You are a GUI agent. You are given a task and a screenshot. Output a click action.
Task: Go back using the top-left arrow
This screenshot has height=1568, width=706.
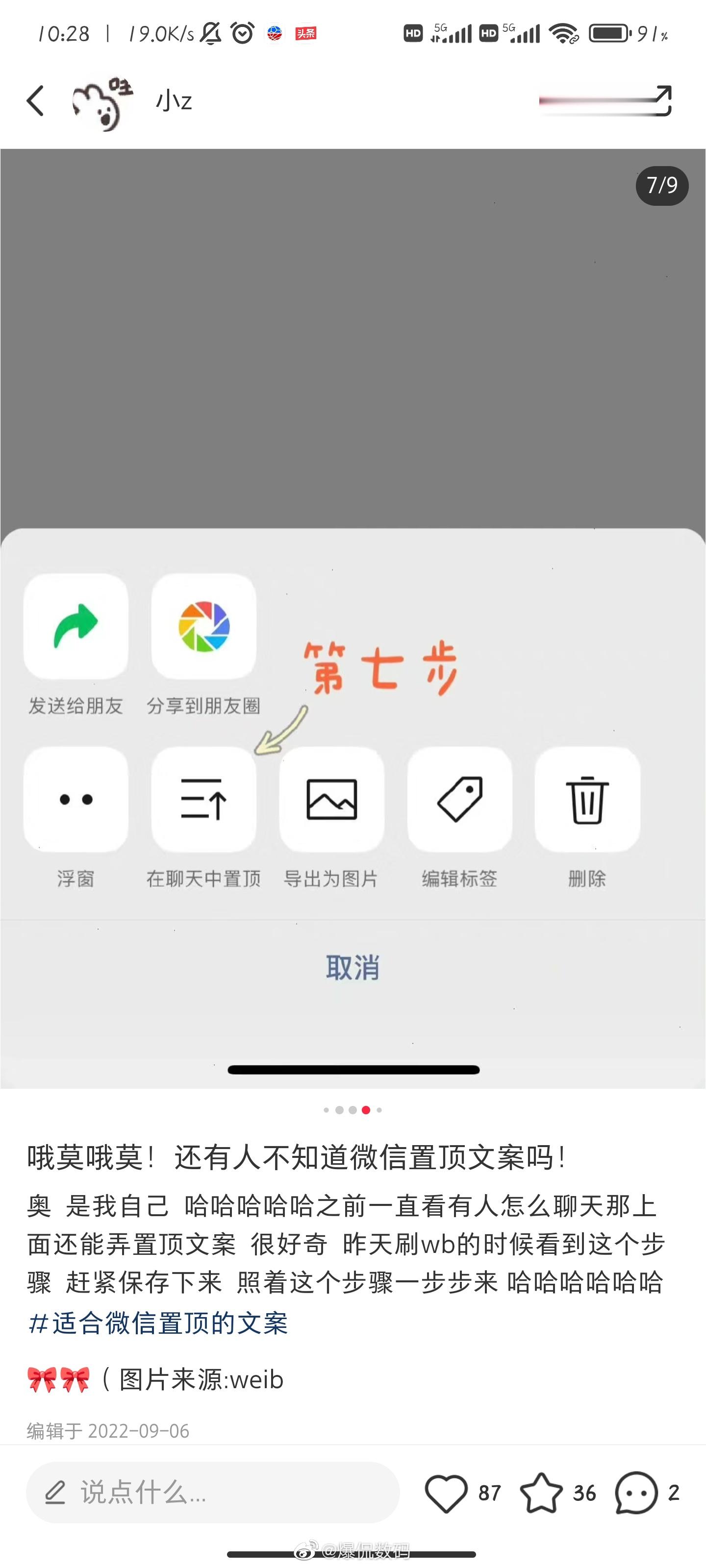pos(35,100)
